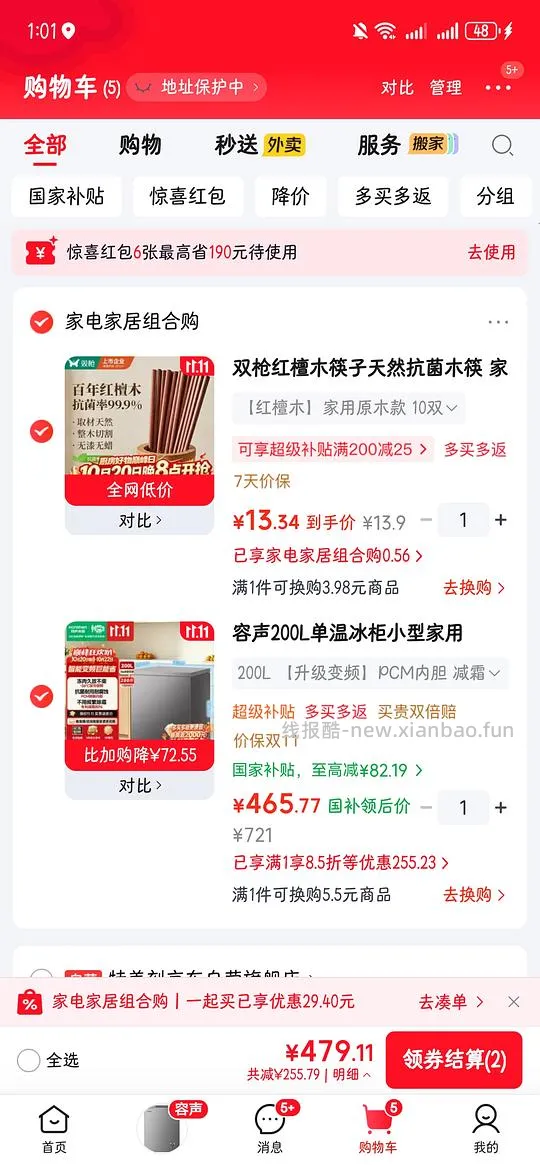Image resolution: width=540 pixels, height=1165 pixels.
Task: Tap 领券结算(2) to check out
Action: click(x=454, y=1060)
